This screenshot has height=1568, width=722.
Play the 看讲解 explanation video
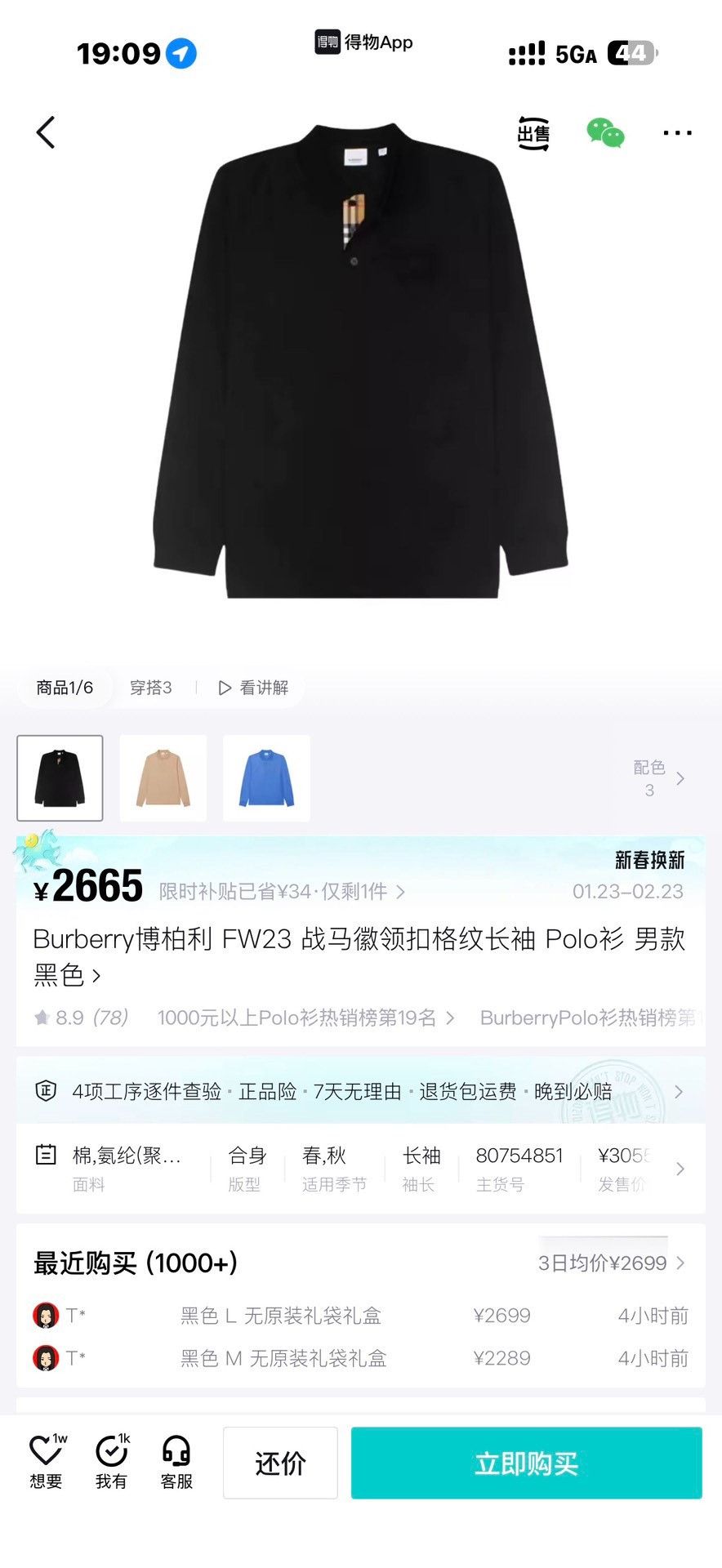(253, 688)
